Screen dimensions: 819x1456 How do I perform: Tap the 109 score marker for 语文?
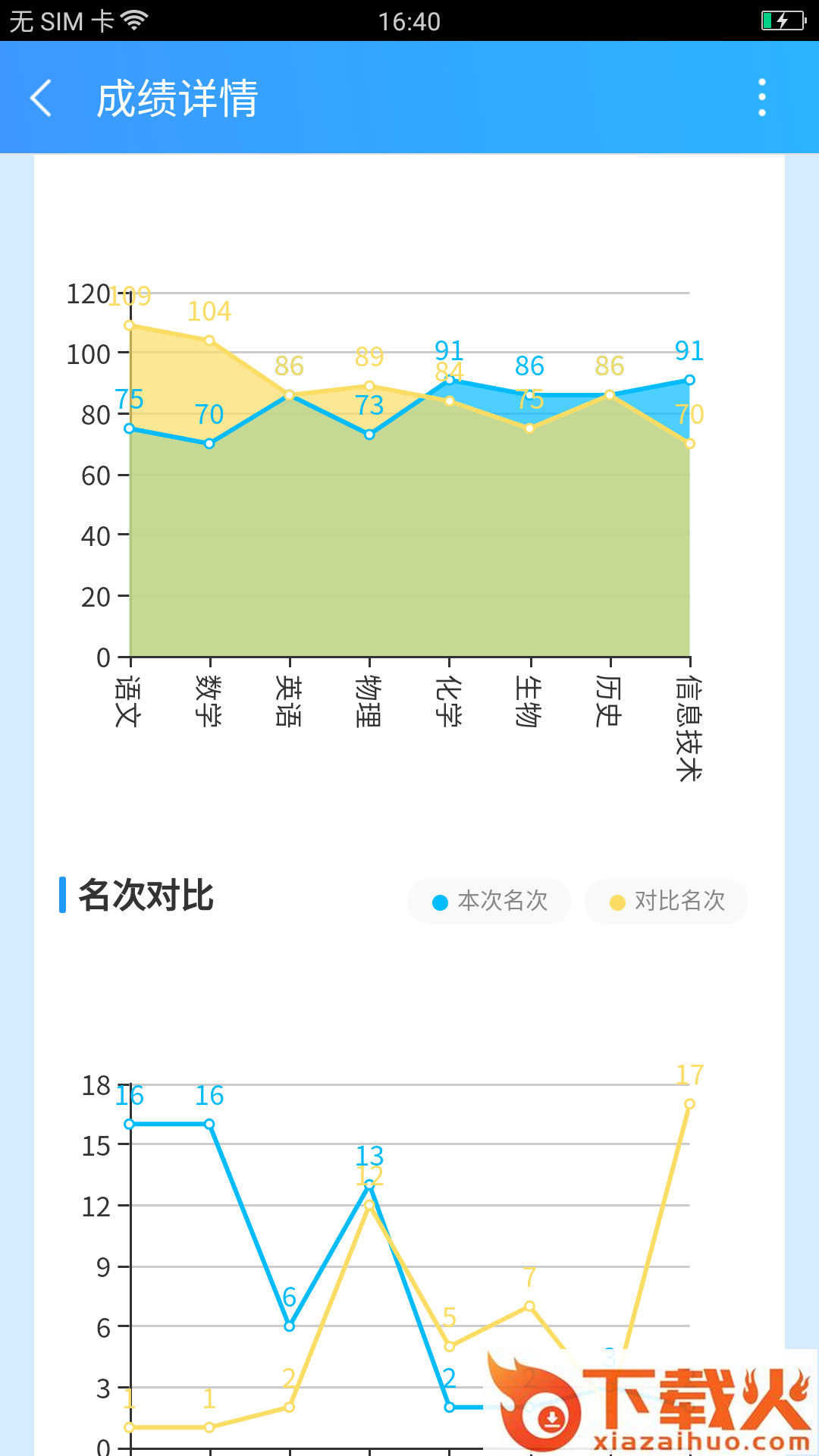click(130, 324)
